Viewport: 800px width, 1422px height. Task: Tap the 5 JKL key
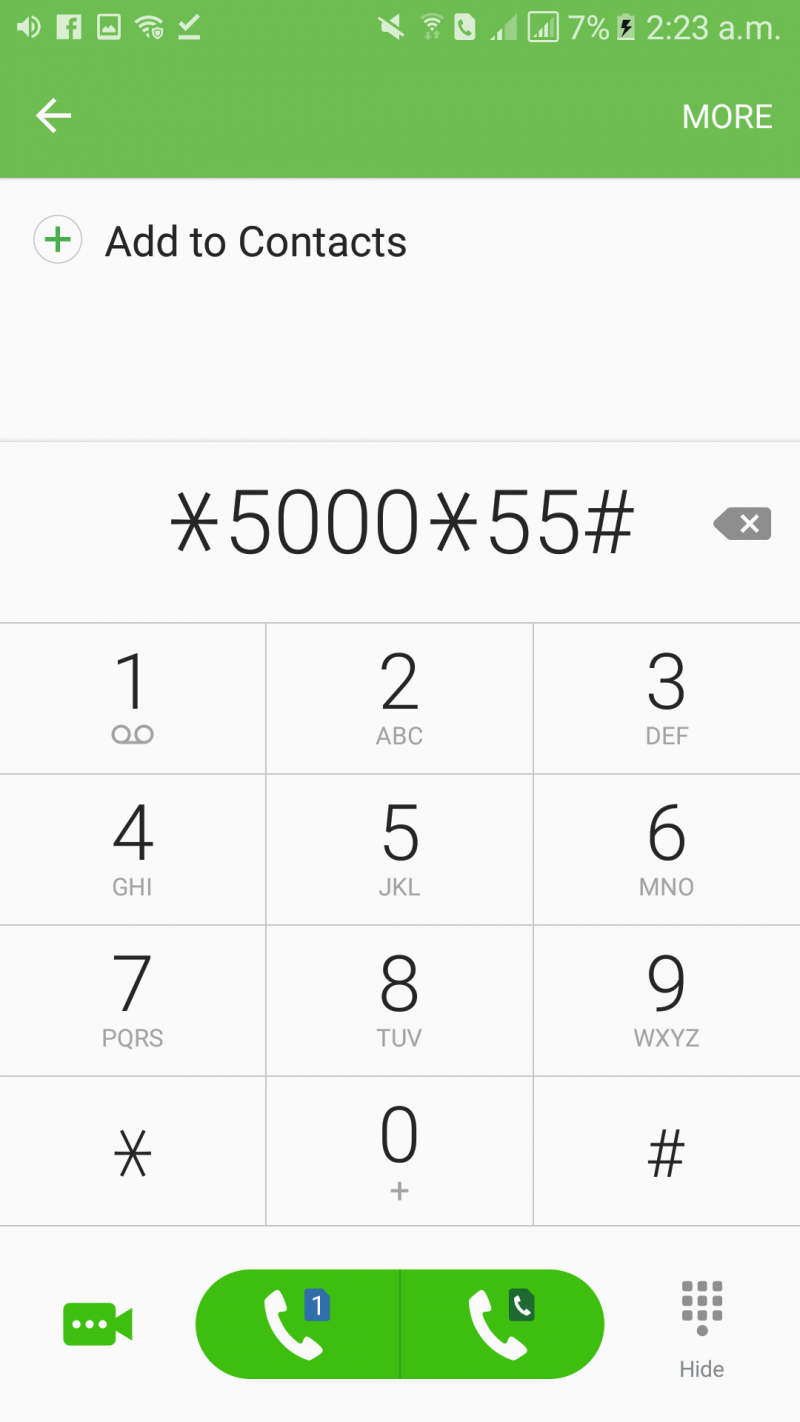click(x=399, y=849)
